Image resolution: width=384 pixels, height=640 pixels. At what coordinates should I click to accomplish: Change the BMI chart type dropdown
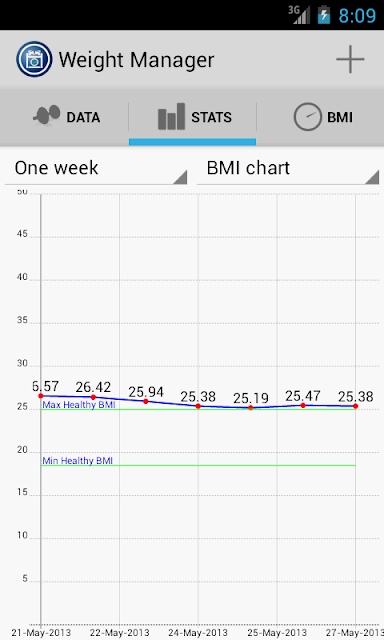[288, 169]
